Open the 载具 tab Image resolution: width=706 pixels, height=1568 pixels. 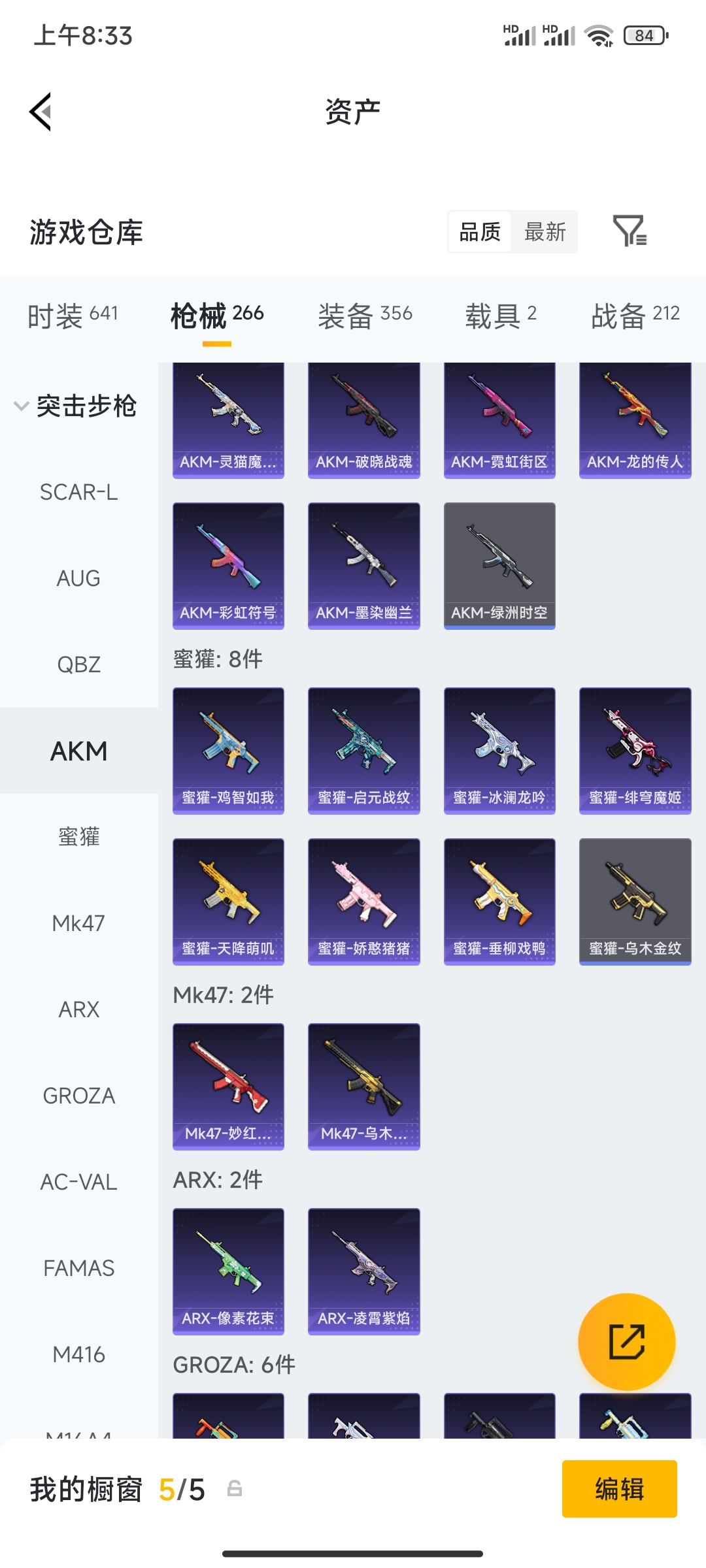coord(501,316)
